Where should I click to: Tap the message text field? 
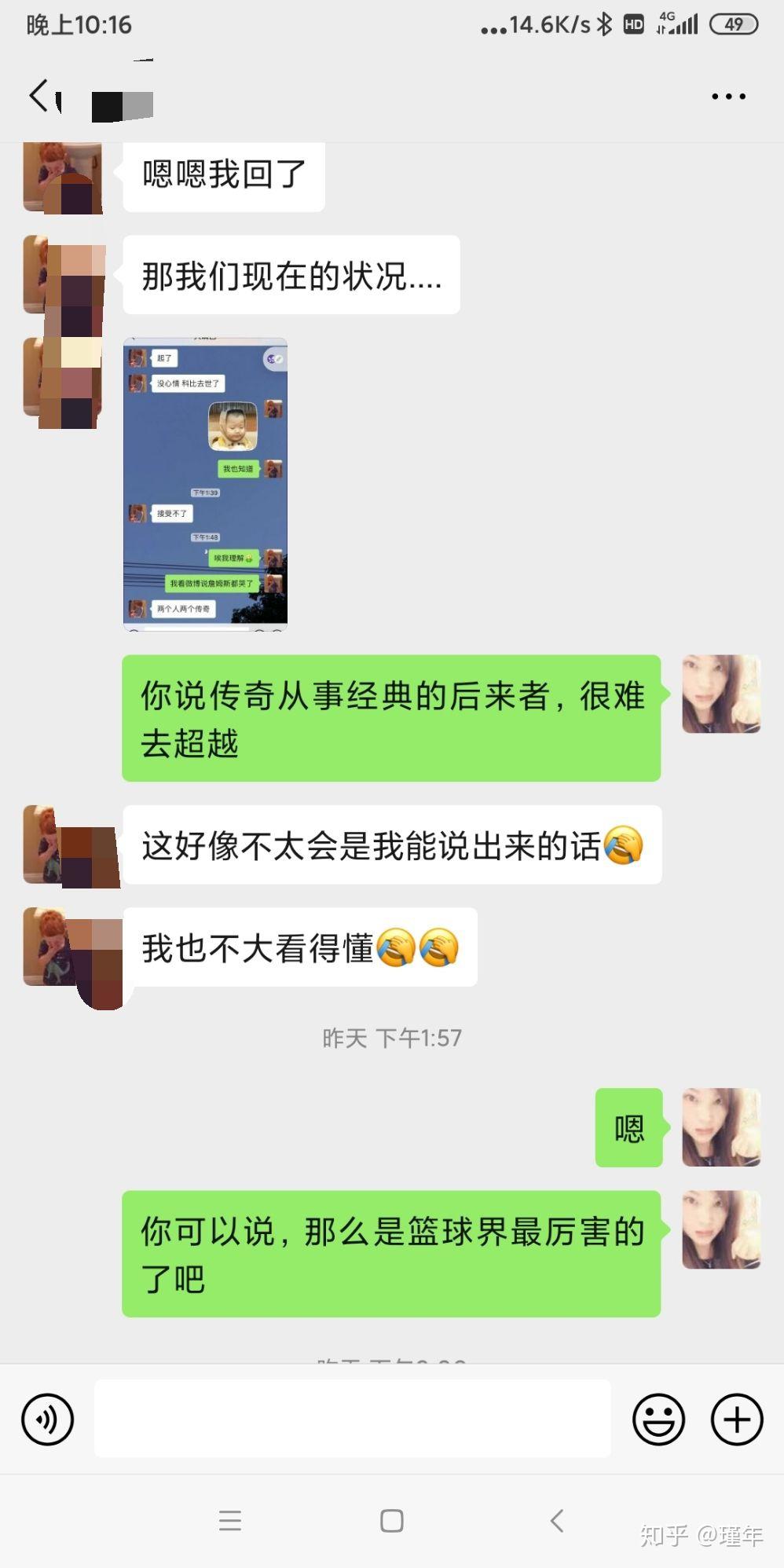tap(352, 1419)
